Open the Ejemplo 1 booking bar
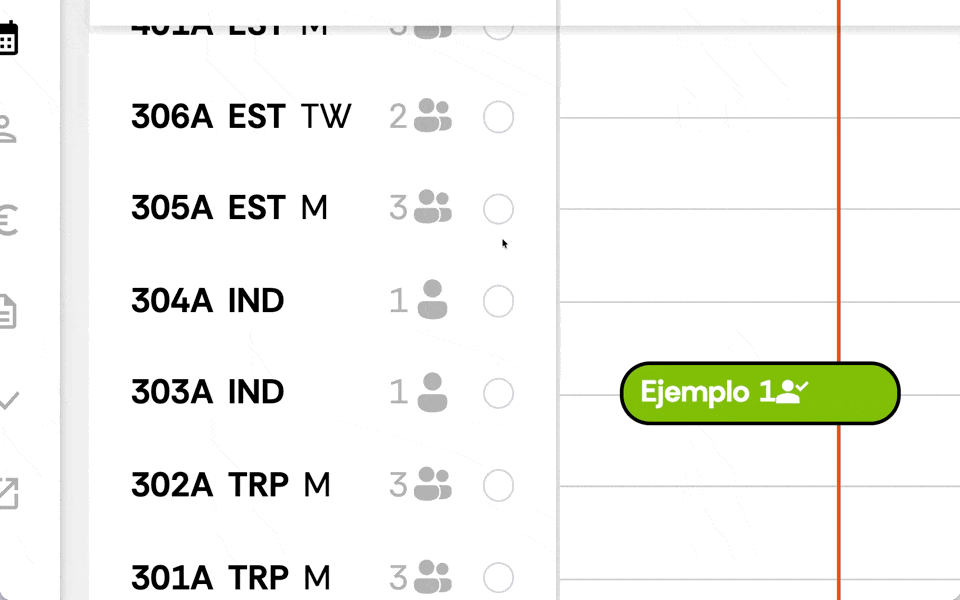This screenshot has height=600, width=960. 759,393
